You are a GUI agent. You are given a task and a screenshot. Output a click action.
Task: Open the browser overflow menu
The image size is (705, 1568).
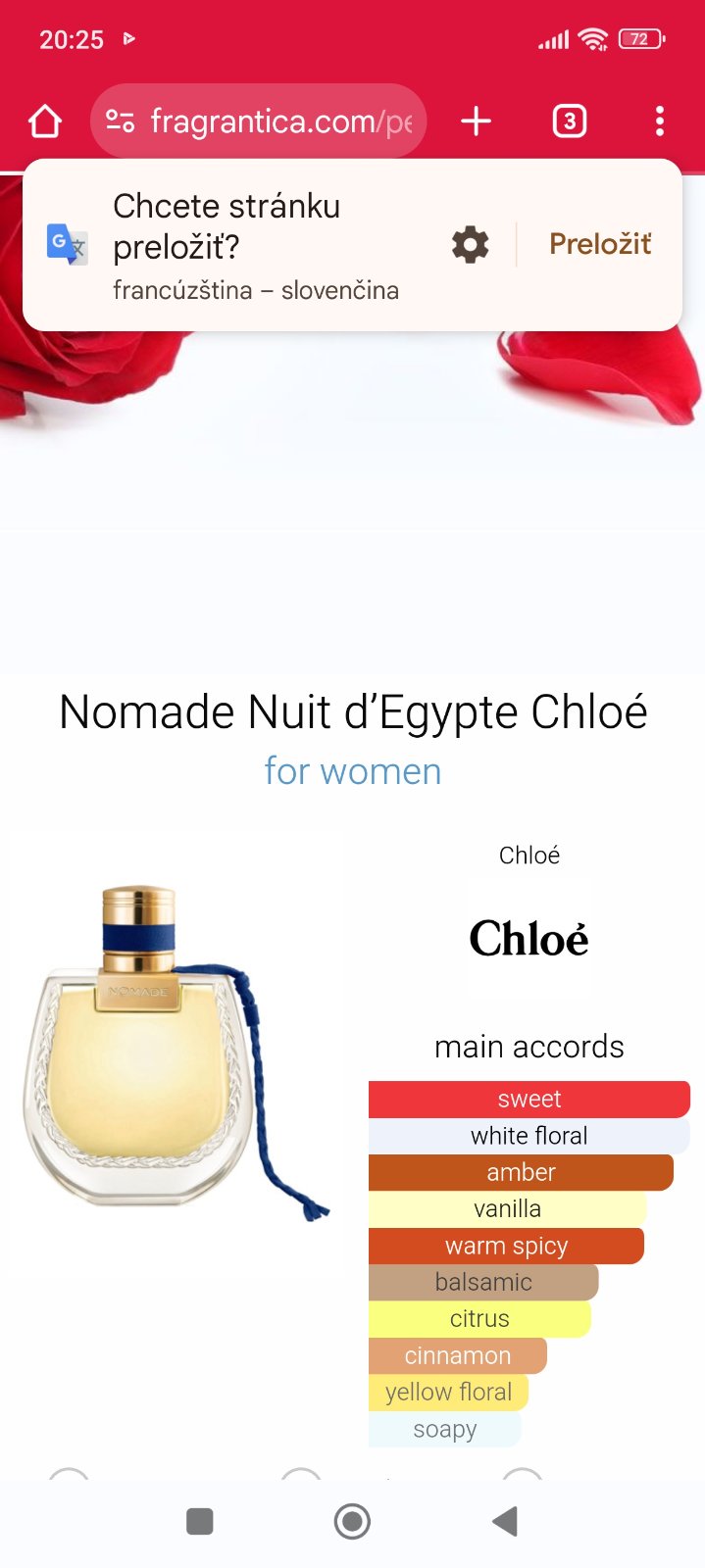point(659,122)
